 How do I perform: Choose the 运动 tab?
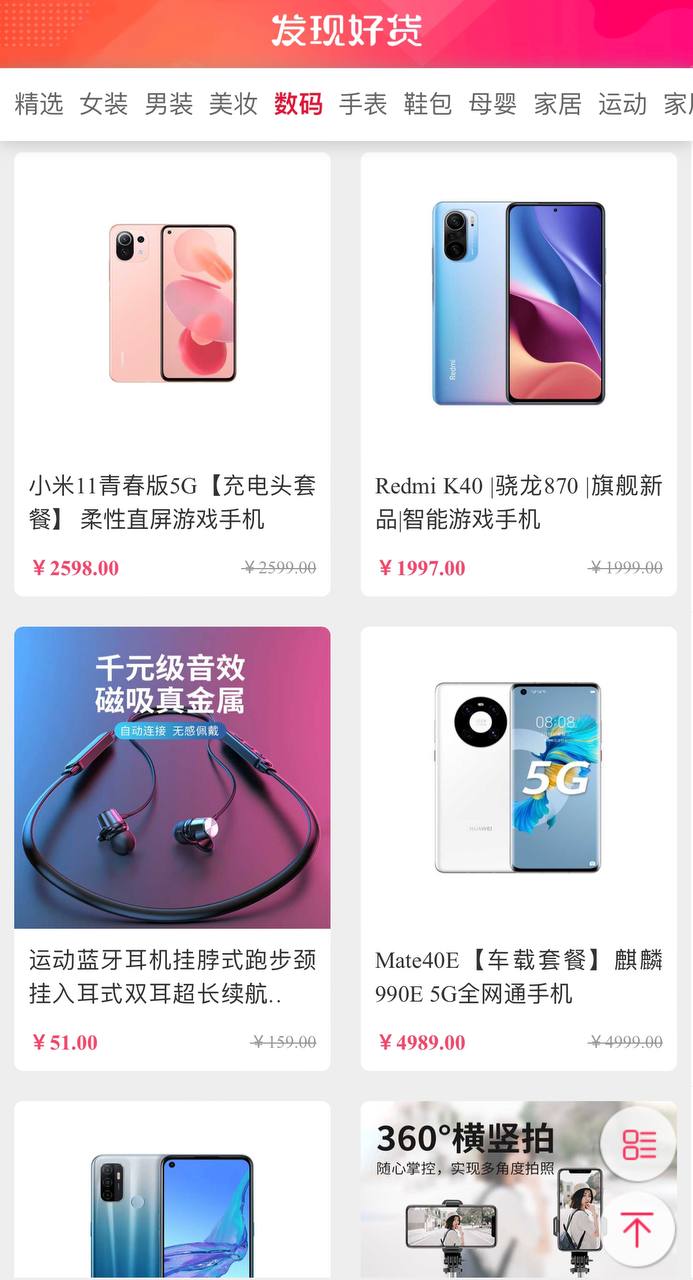pyautogui.click(x=622, y=104)
